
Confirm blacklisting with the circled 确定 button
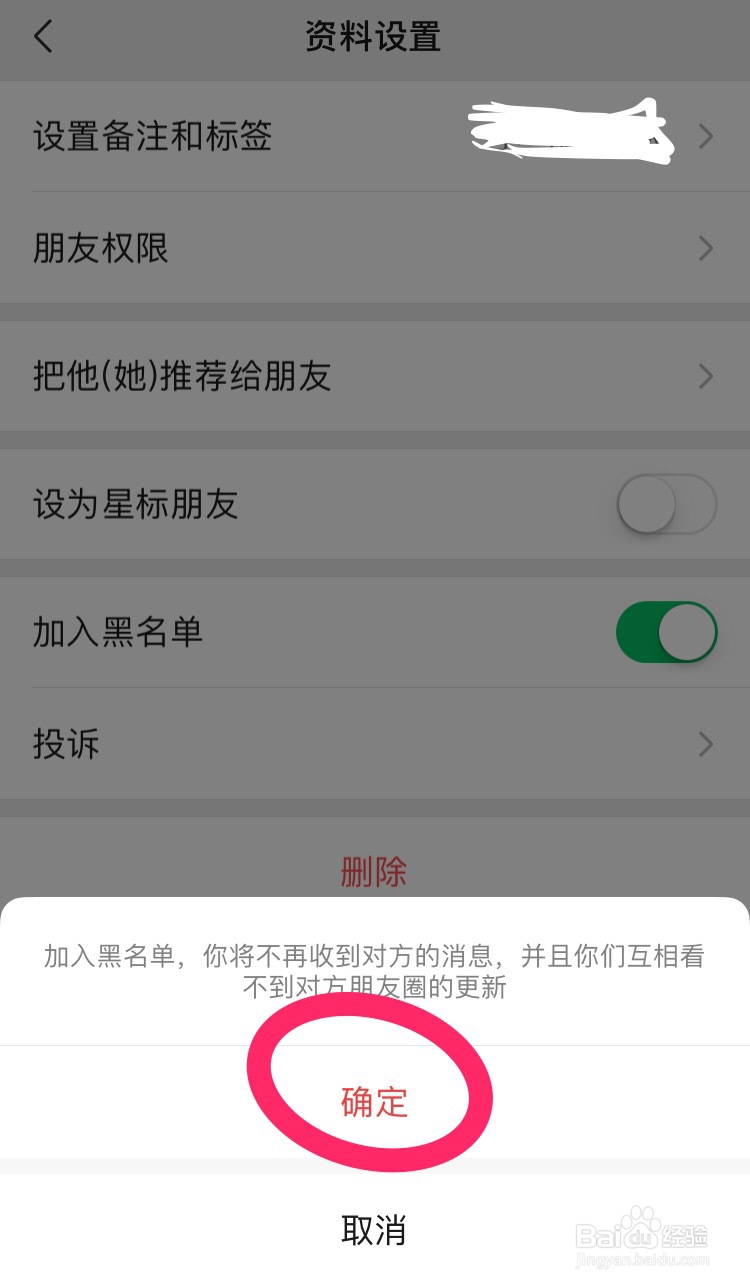pos(374,1103)
